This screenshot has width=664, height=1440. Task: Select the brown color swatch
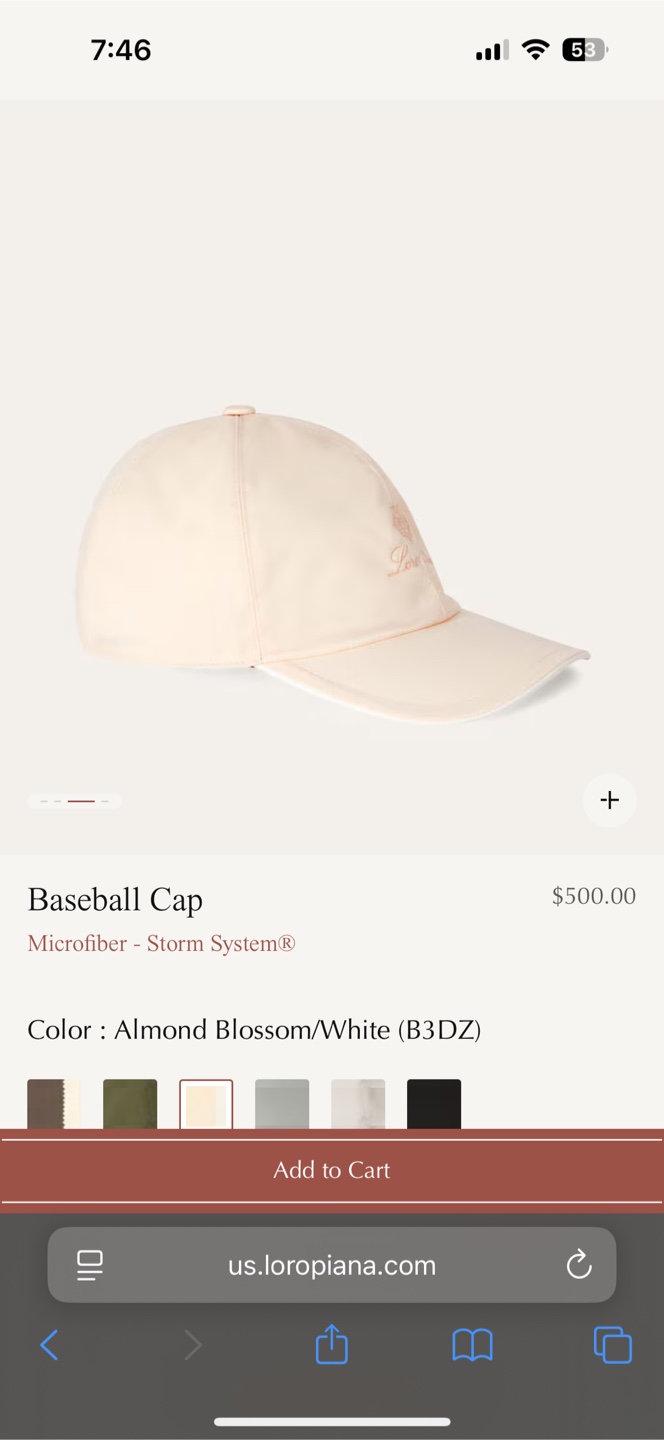54,1104
